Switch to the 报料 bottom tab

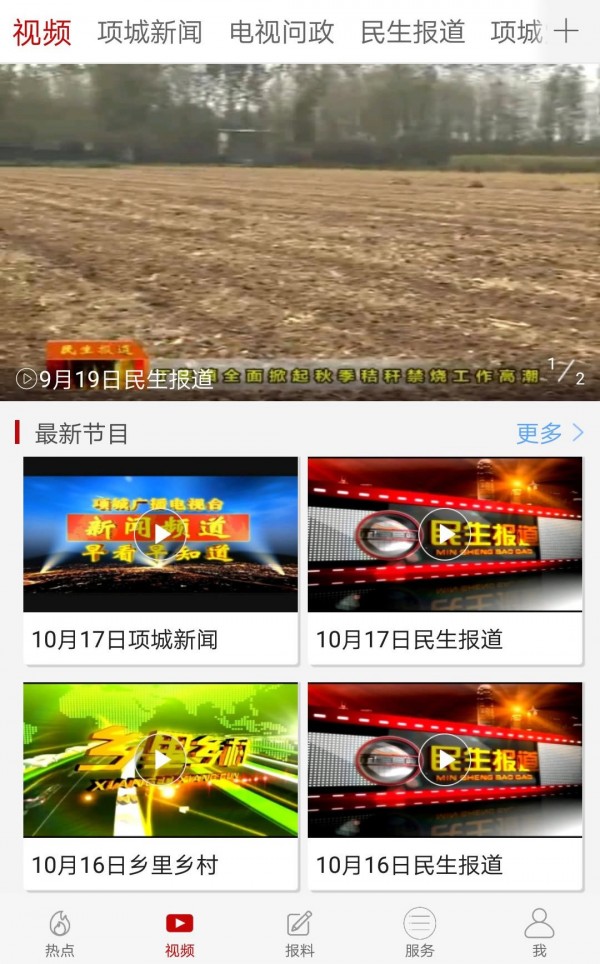click(300, 932)
